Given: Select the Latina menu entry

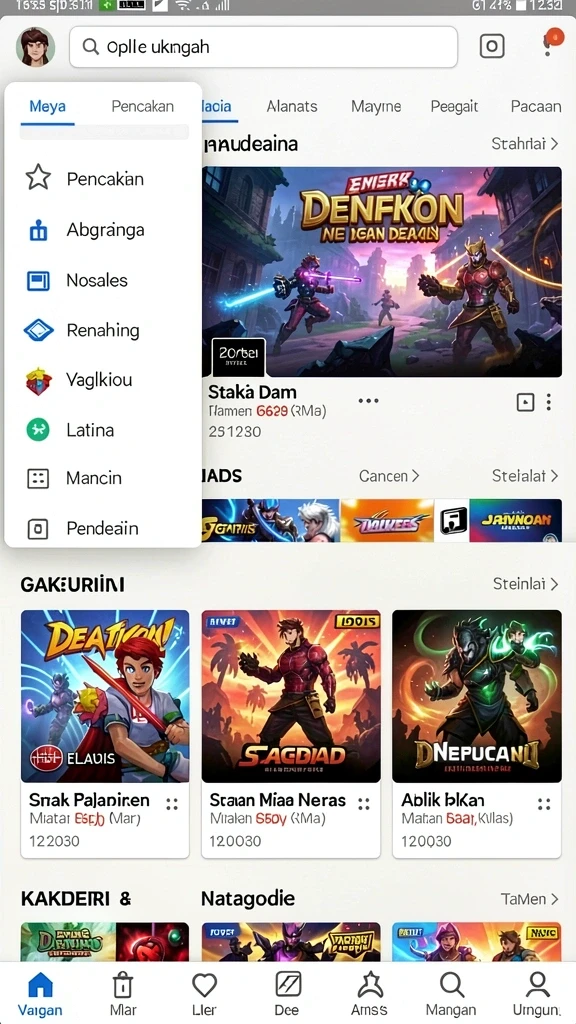Looking at the screenshot, I should tap(103, 430).
